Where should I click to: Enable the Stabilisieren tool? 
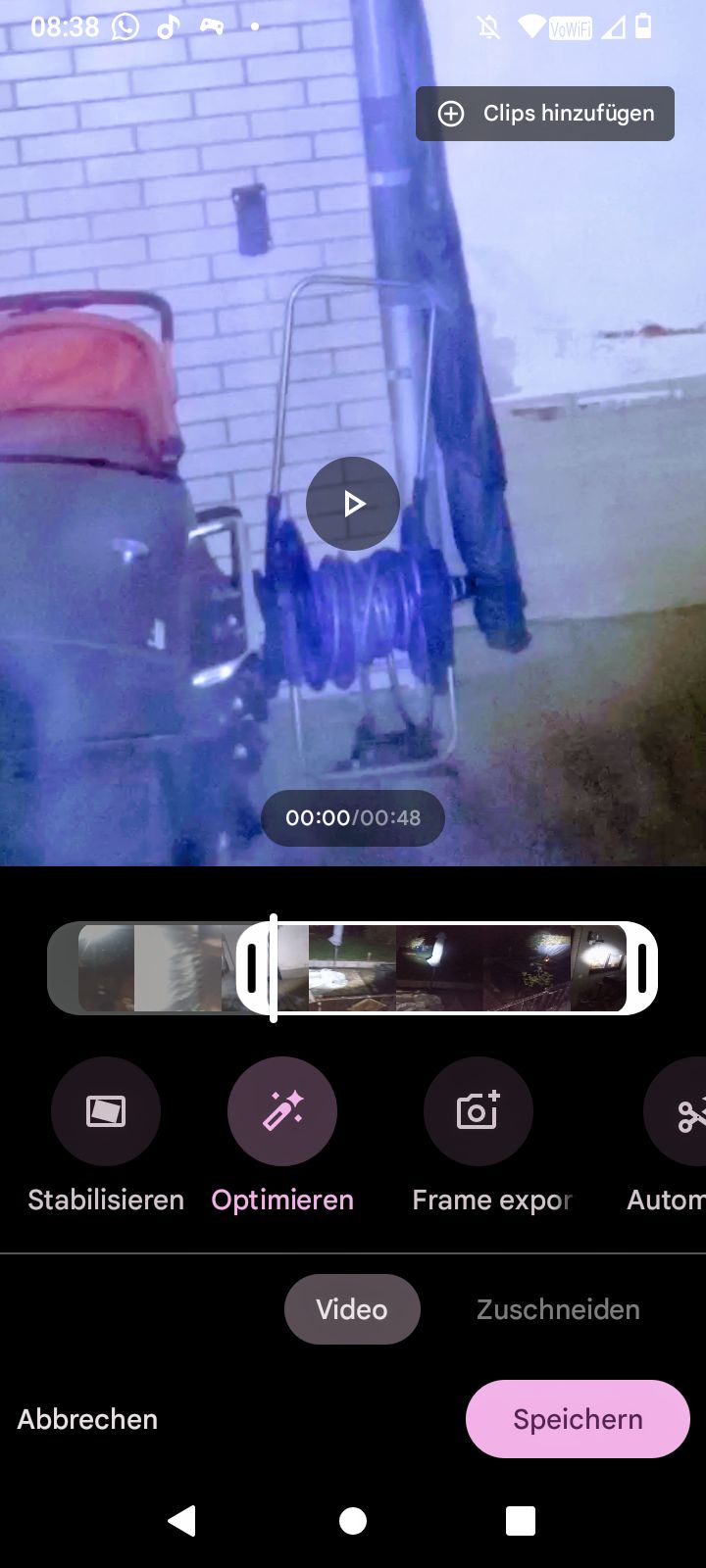[106, 1111]
